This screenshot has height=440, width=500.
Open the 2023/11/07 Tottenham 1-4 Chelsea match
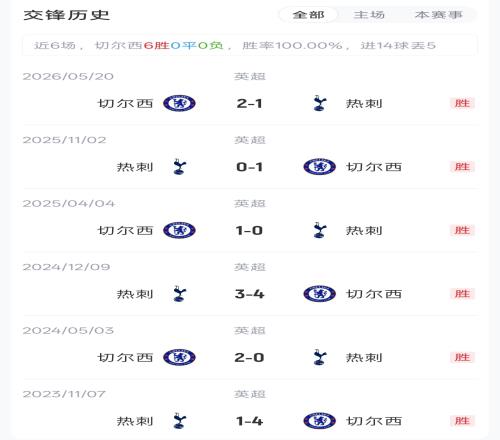tap(250, 409)
